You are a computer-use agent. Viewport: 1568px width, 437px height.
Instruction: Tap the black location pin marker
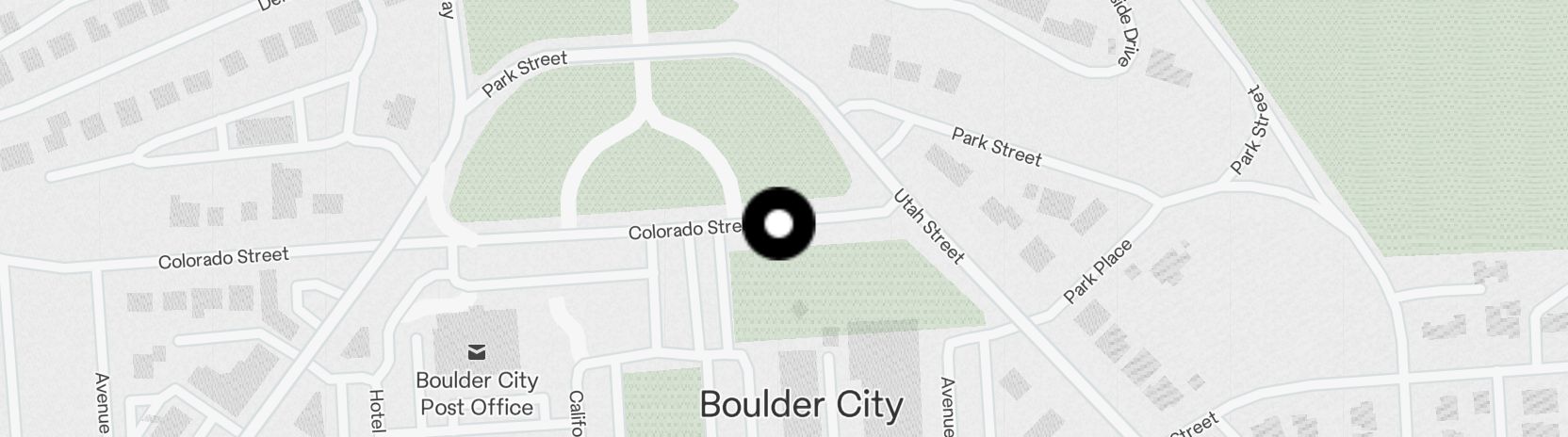point(778,224)
